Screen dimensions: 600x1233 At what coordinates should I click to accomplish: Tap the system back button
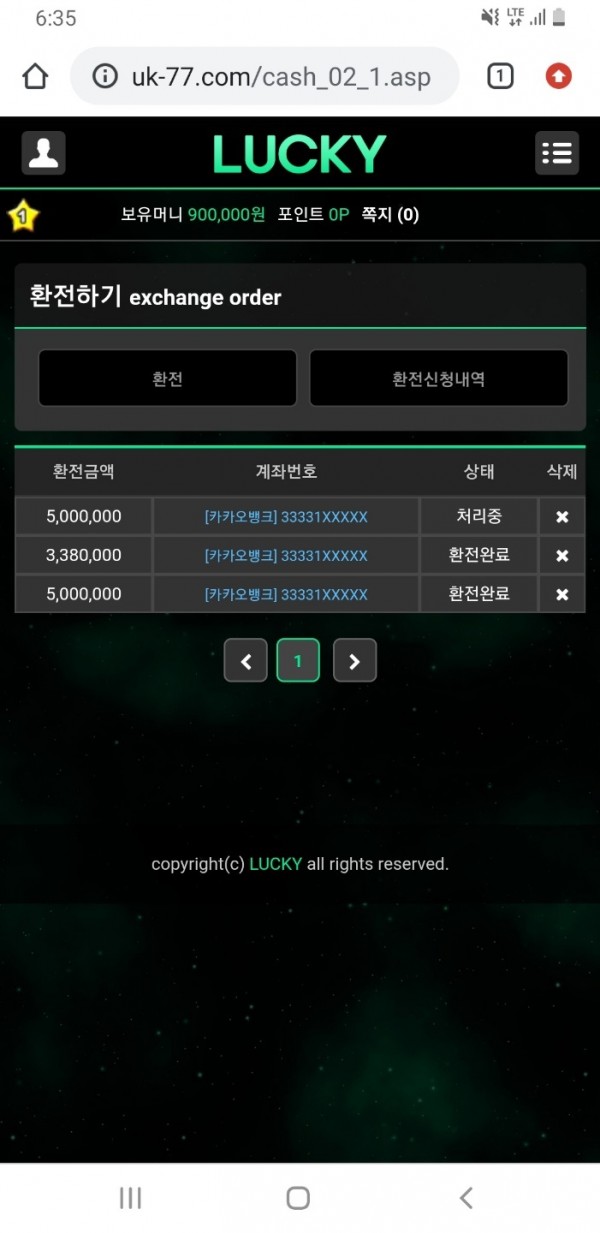click(x=465, y=1198)
